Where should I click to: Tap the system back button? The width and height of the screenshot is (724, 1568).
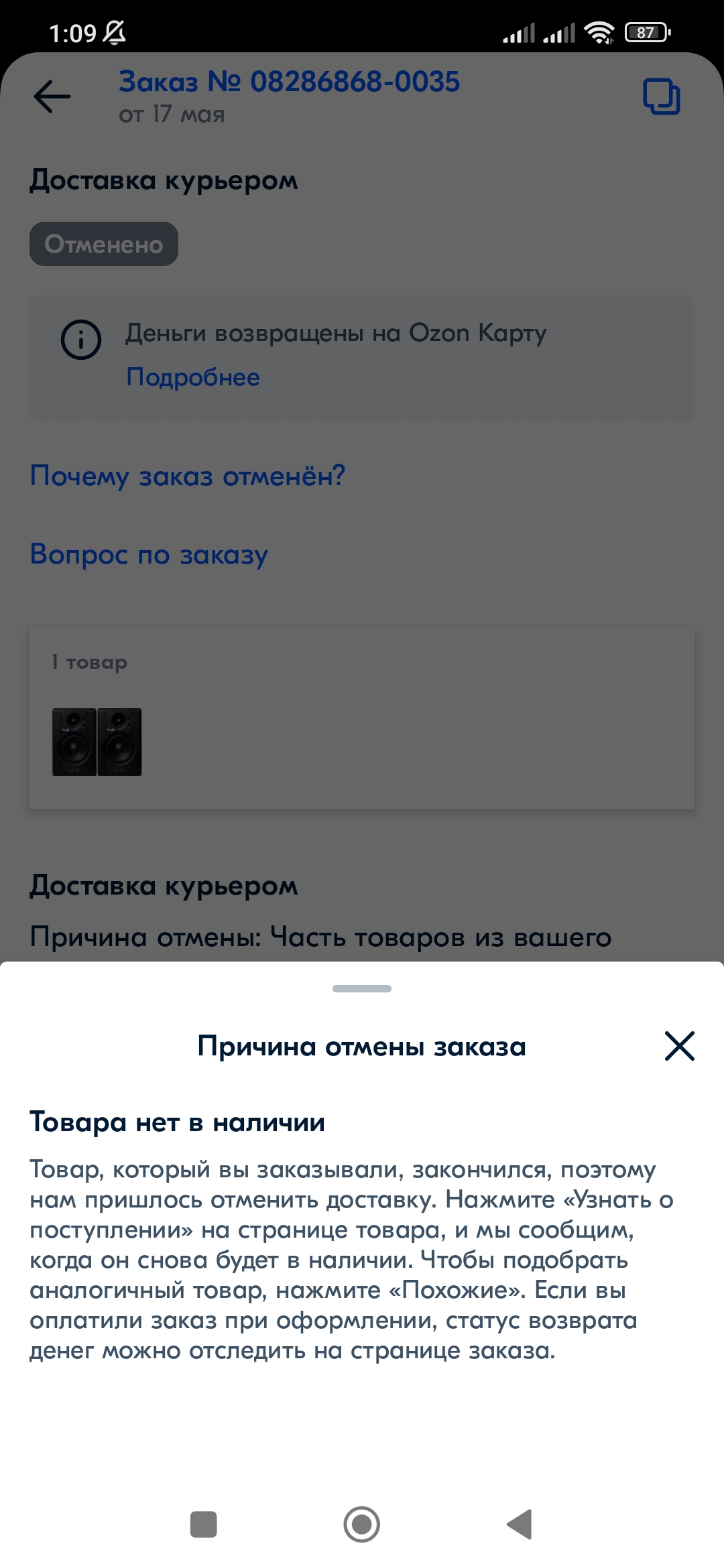[520, 1524]
